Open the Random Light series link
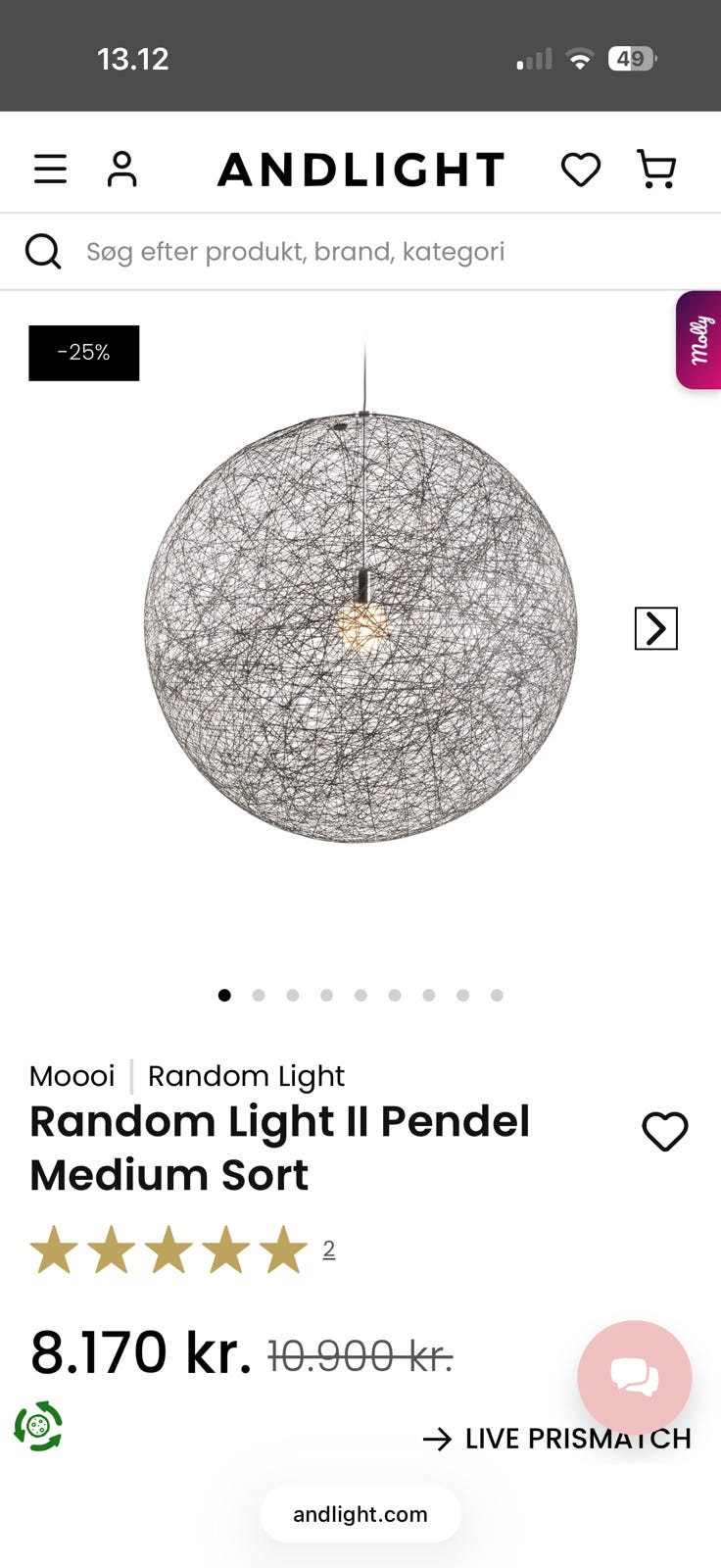Image resolution: width=721 pixels, height=1568 pixels. point(246,1076)
